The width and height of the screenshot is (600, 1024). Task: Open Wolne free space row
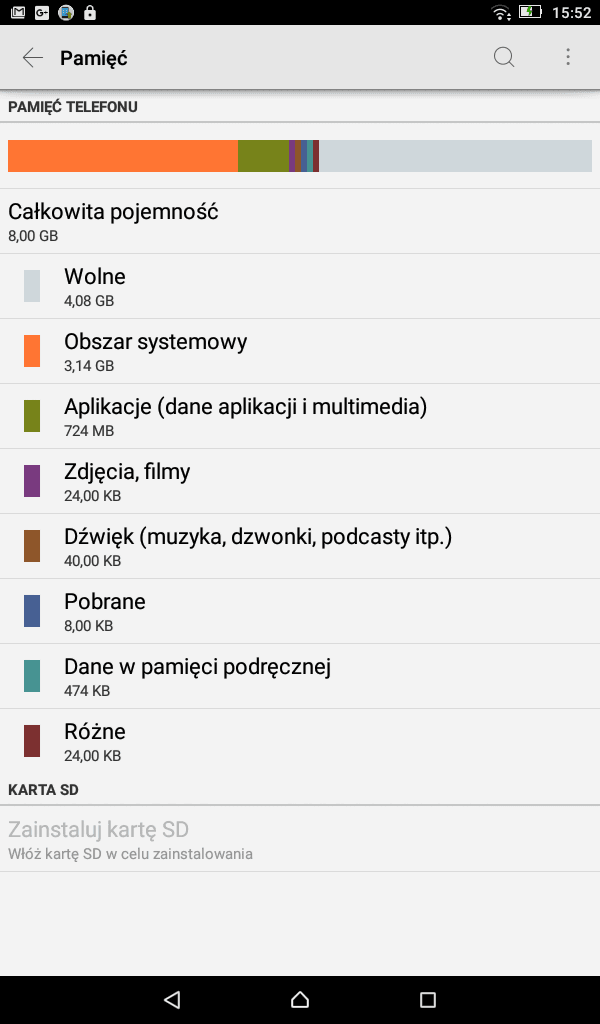pyautogui.click(x=300, y=286)
